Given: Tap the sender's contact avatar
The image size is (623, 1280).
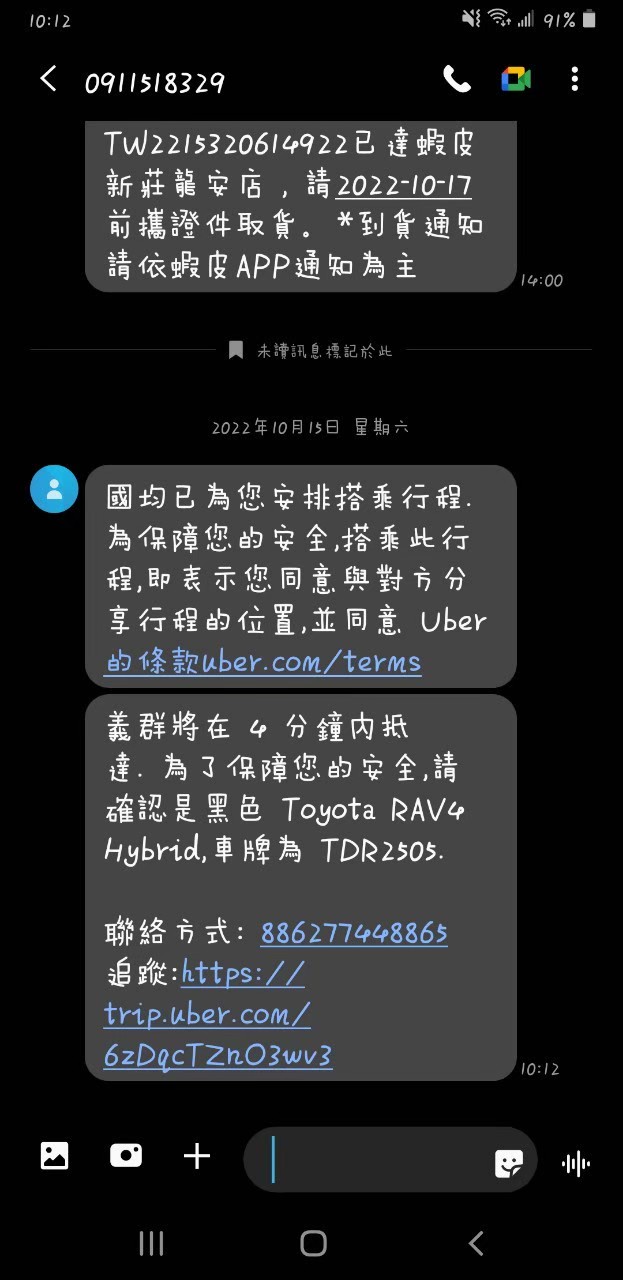Looking at the screenshot, I should pos(54,489).
